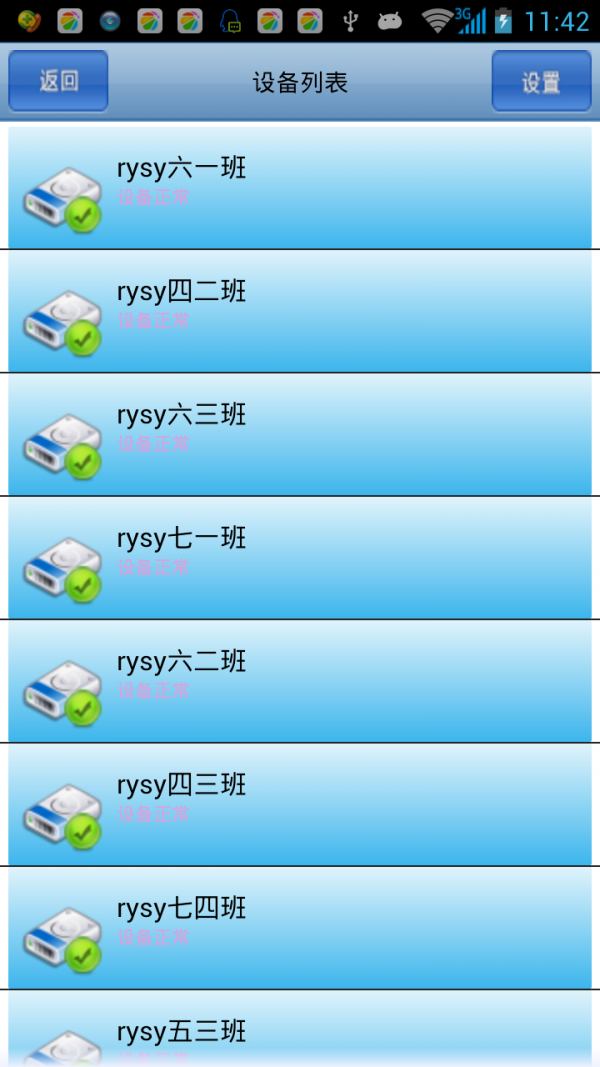Open device rysy七四班
This screenshot has height=1067, width=600.
click(300, 928)
